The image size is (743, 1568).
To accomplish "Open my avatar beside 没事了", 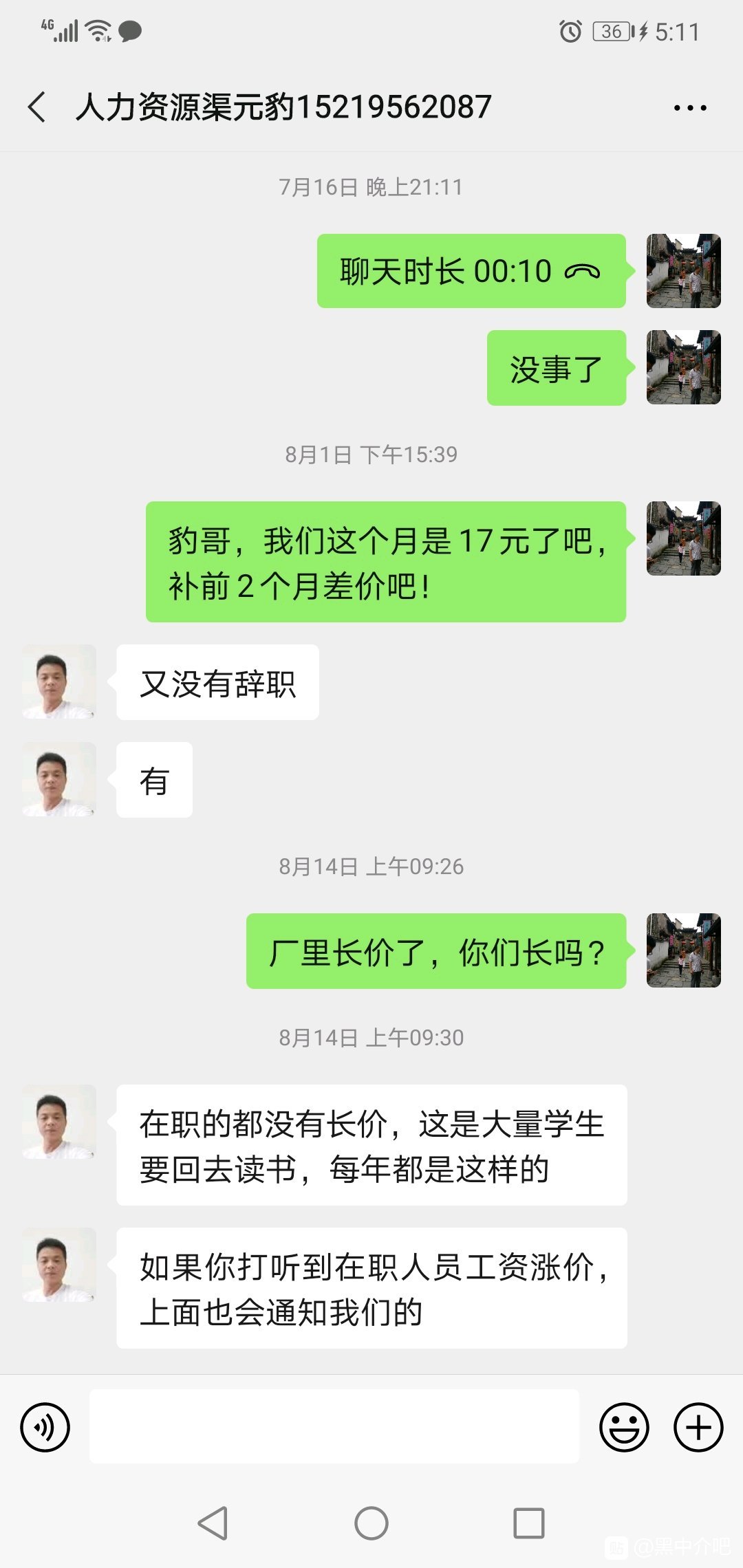I will [683, 367].
